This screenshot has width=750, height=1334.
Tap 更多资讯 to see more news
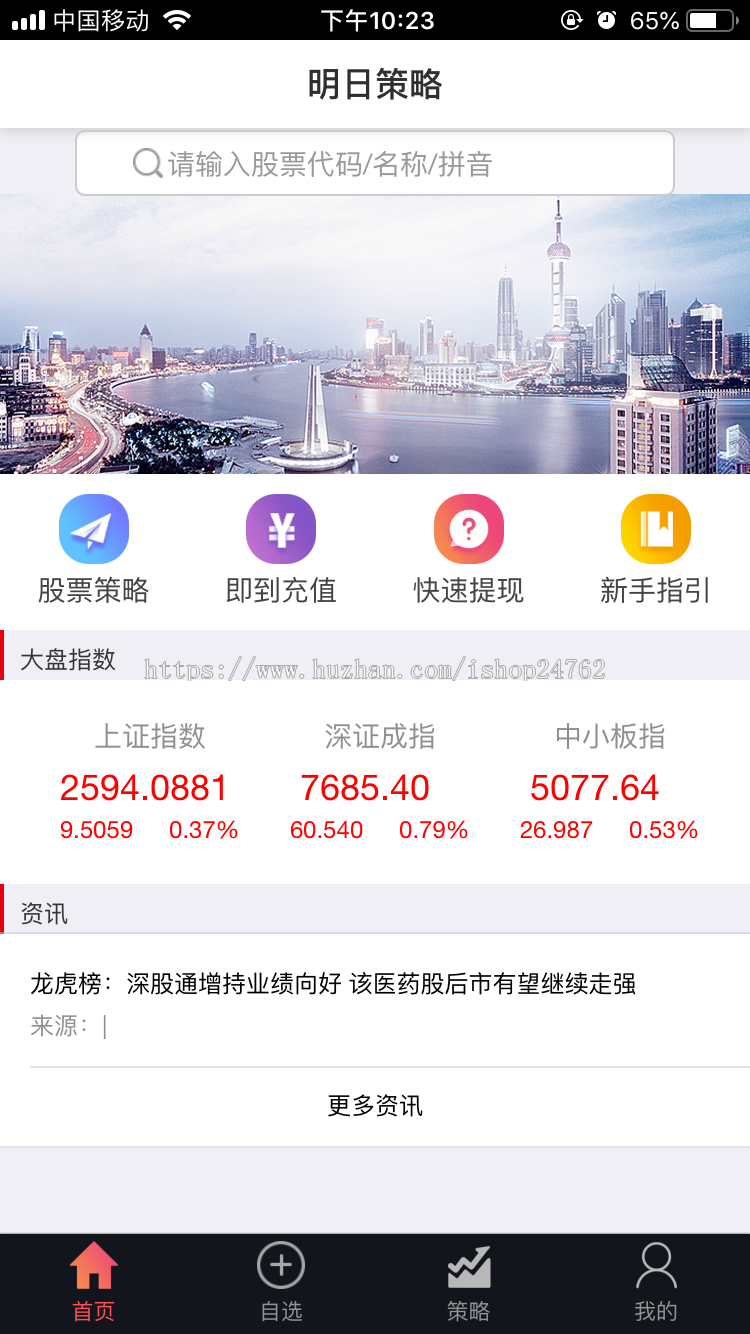click(x=375, y=1106)
